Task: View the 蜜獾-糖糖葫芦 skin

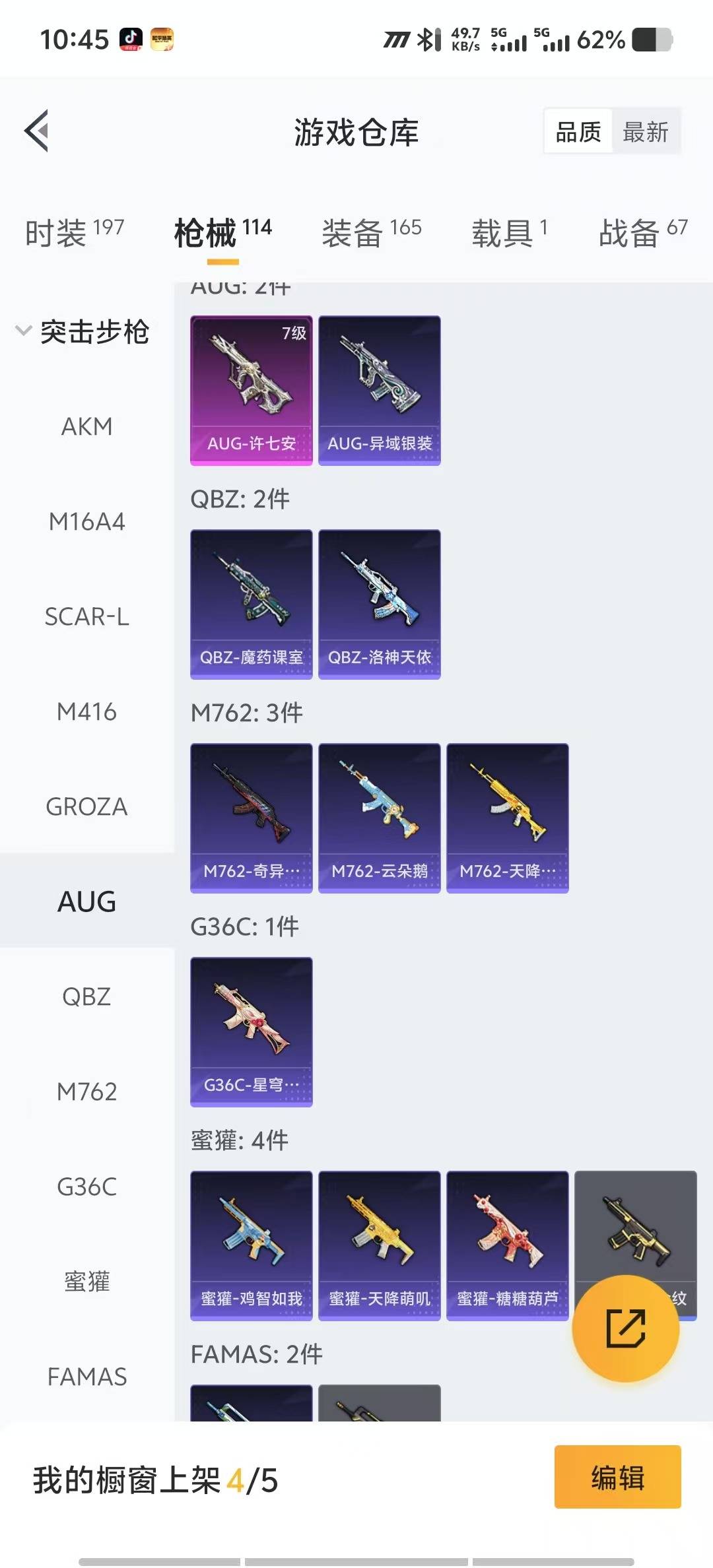Action: (507, 1245)
